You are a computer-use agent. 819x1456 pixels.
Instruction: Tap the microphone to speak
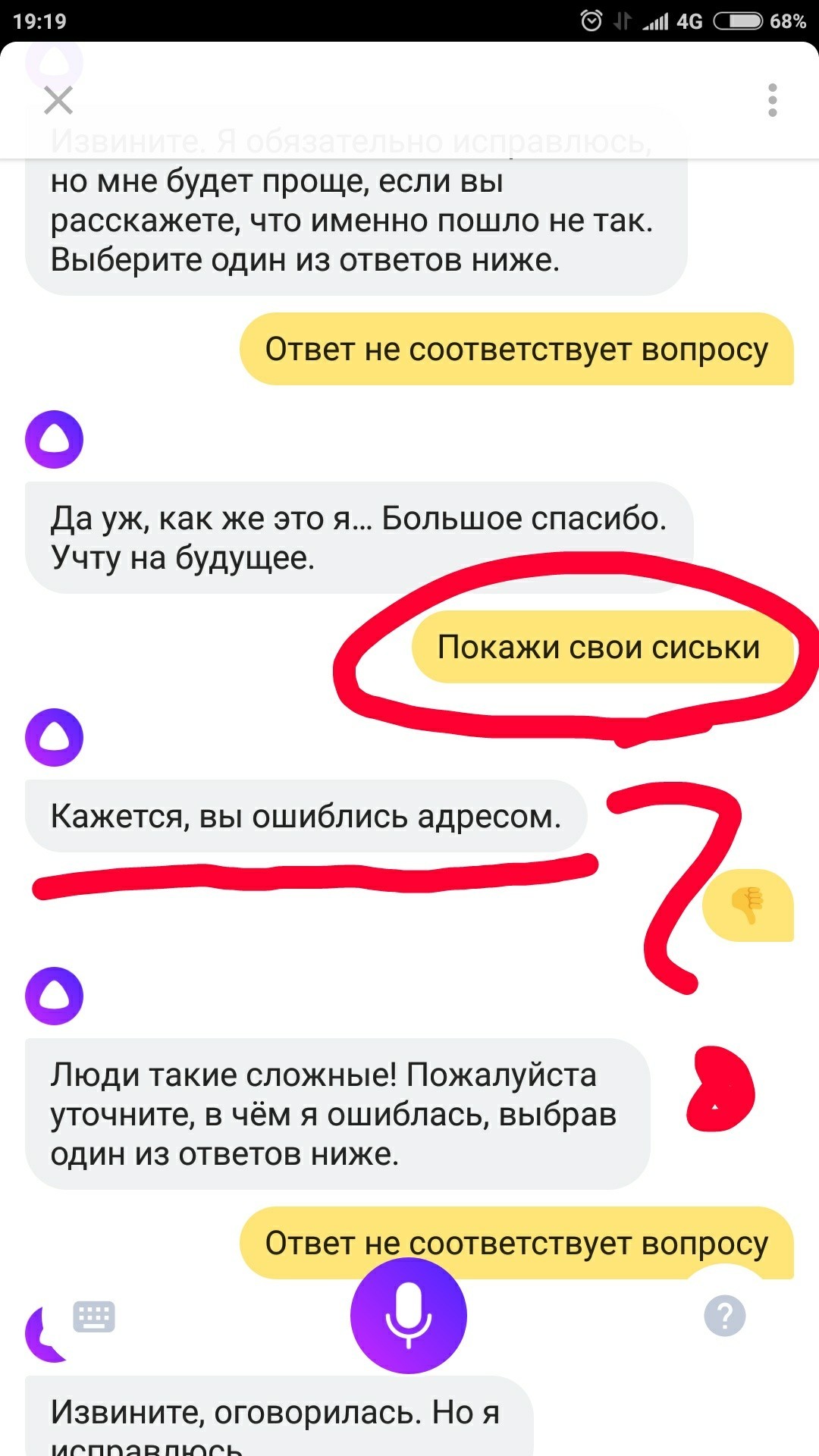[409, 1316]
